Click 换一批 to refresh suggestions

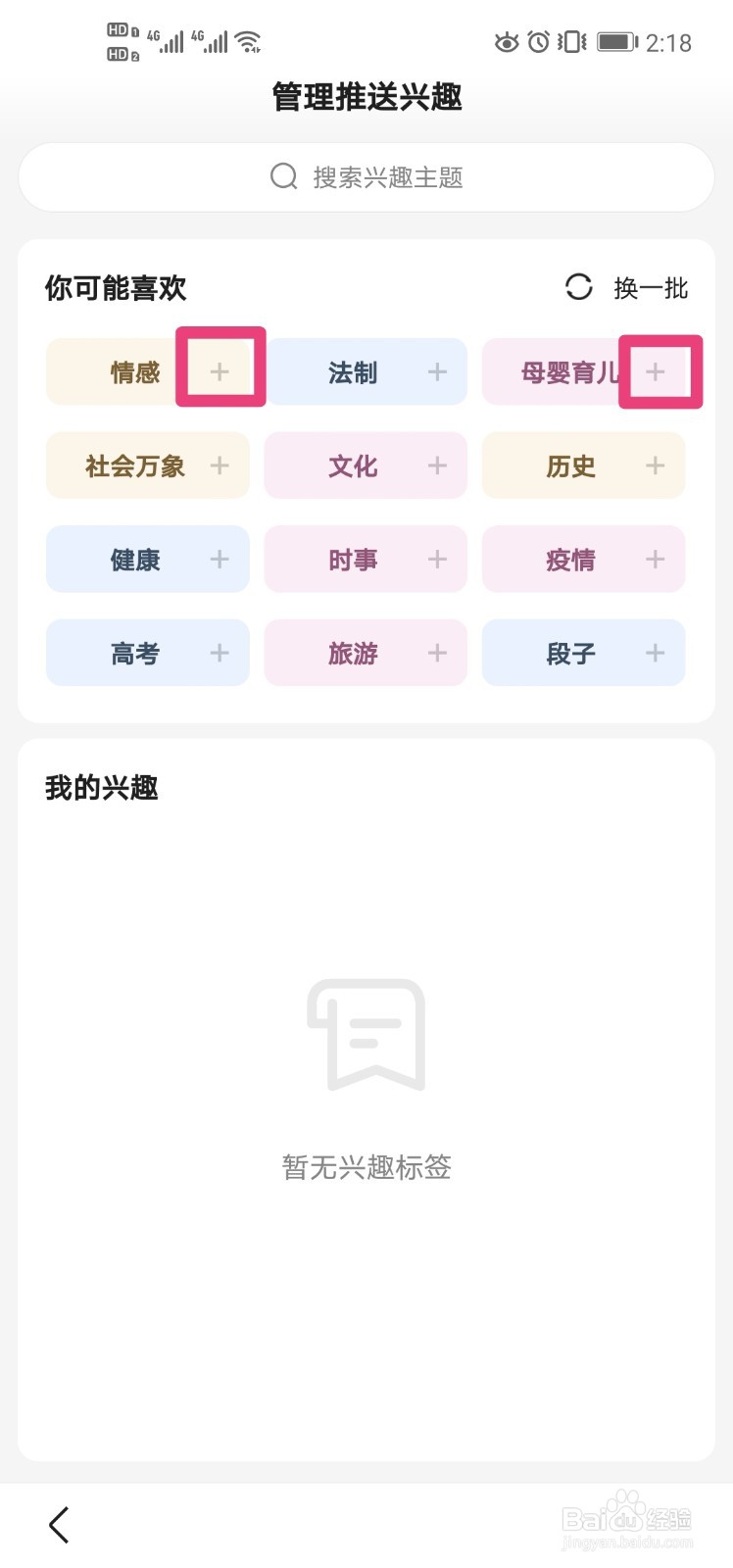pyautogui.click(x=650, y=288)
